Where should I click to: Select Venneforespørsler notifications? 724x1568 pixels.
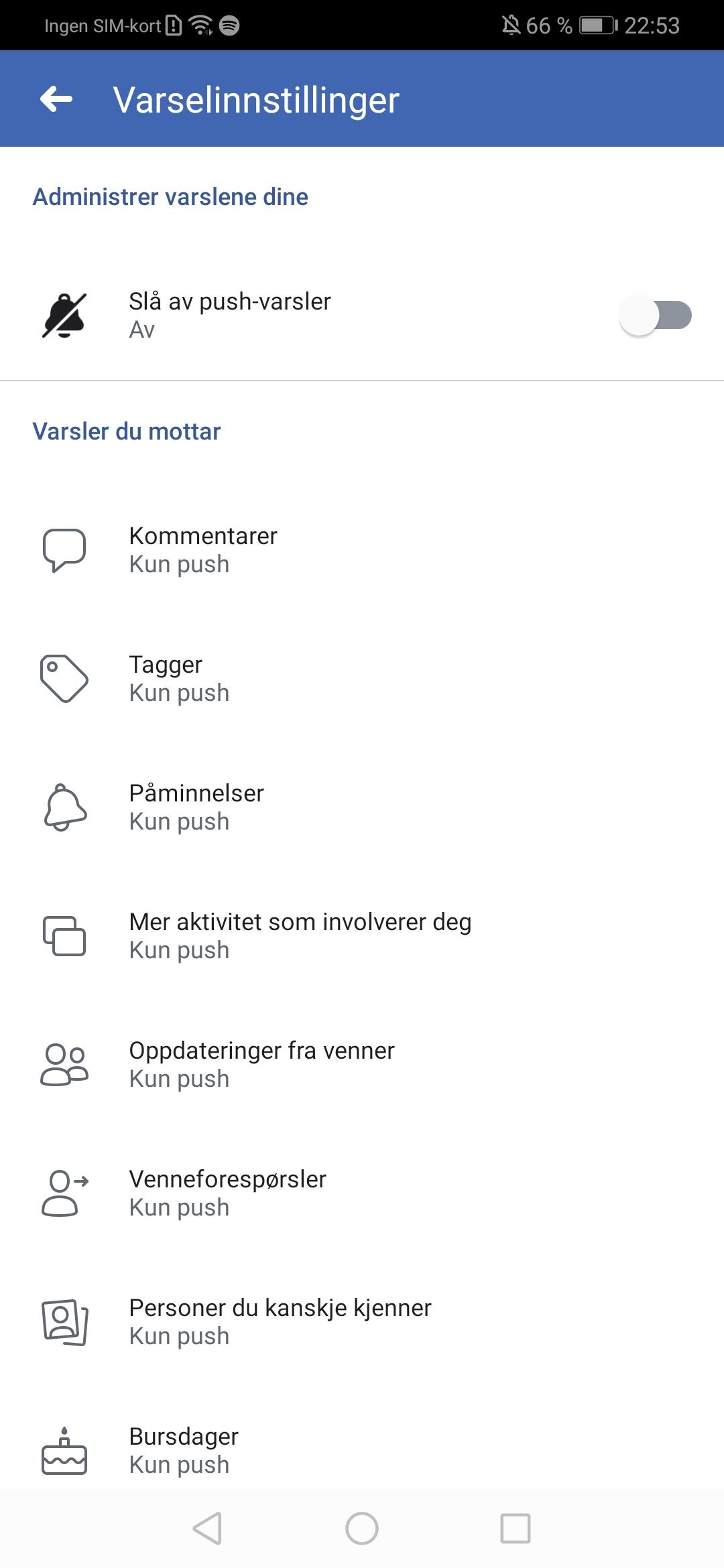click(x=362, y=1193)
